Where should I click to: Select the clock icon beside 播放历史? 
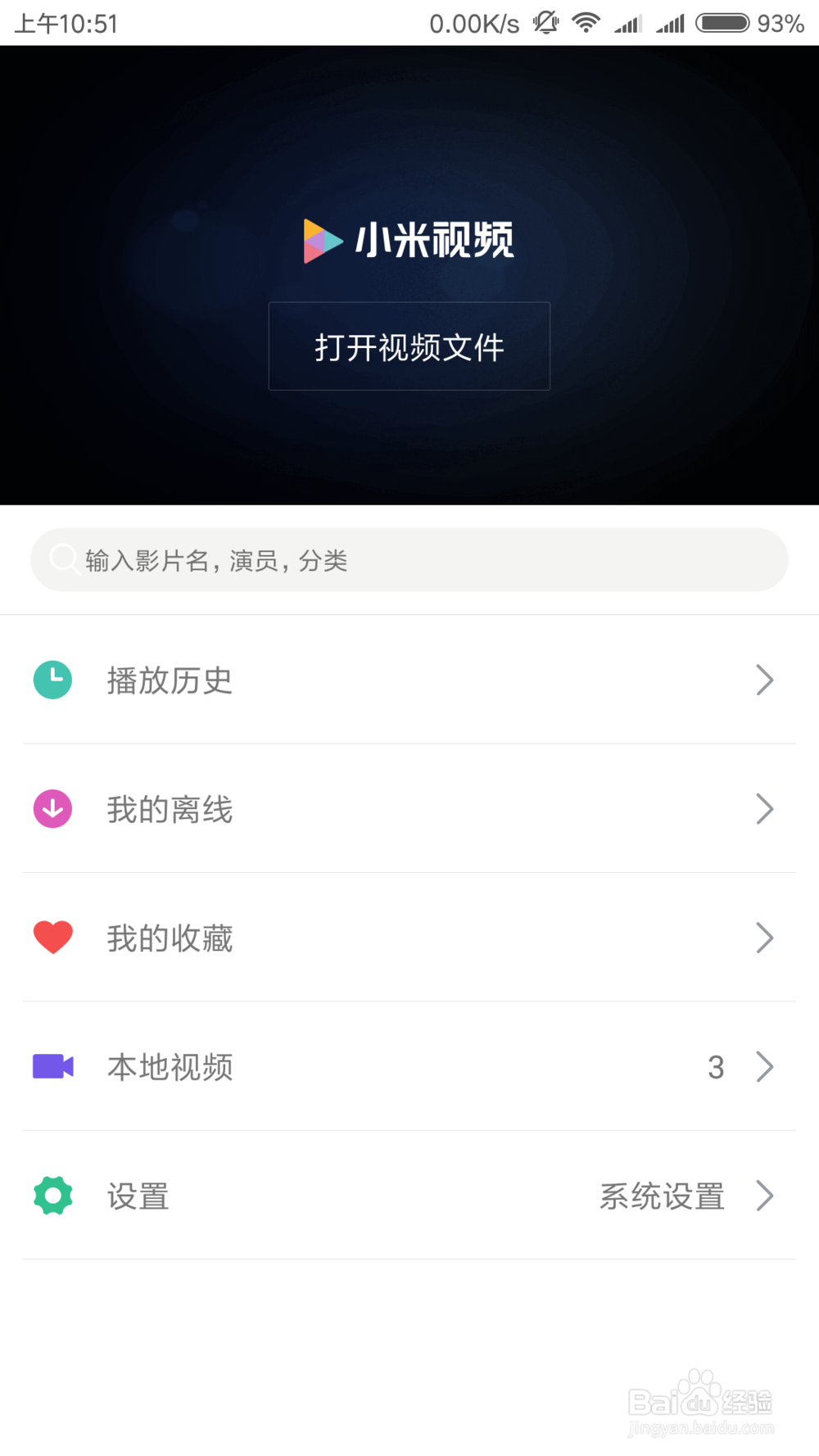[x=52, y=680]
